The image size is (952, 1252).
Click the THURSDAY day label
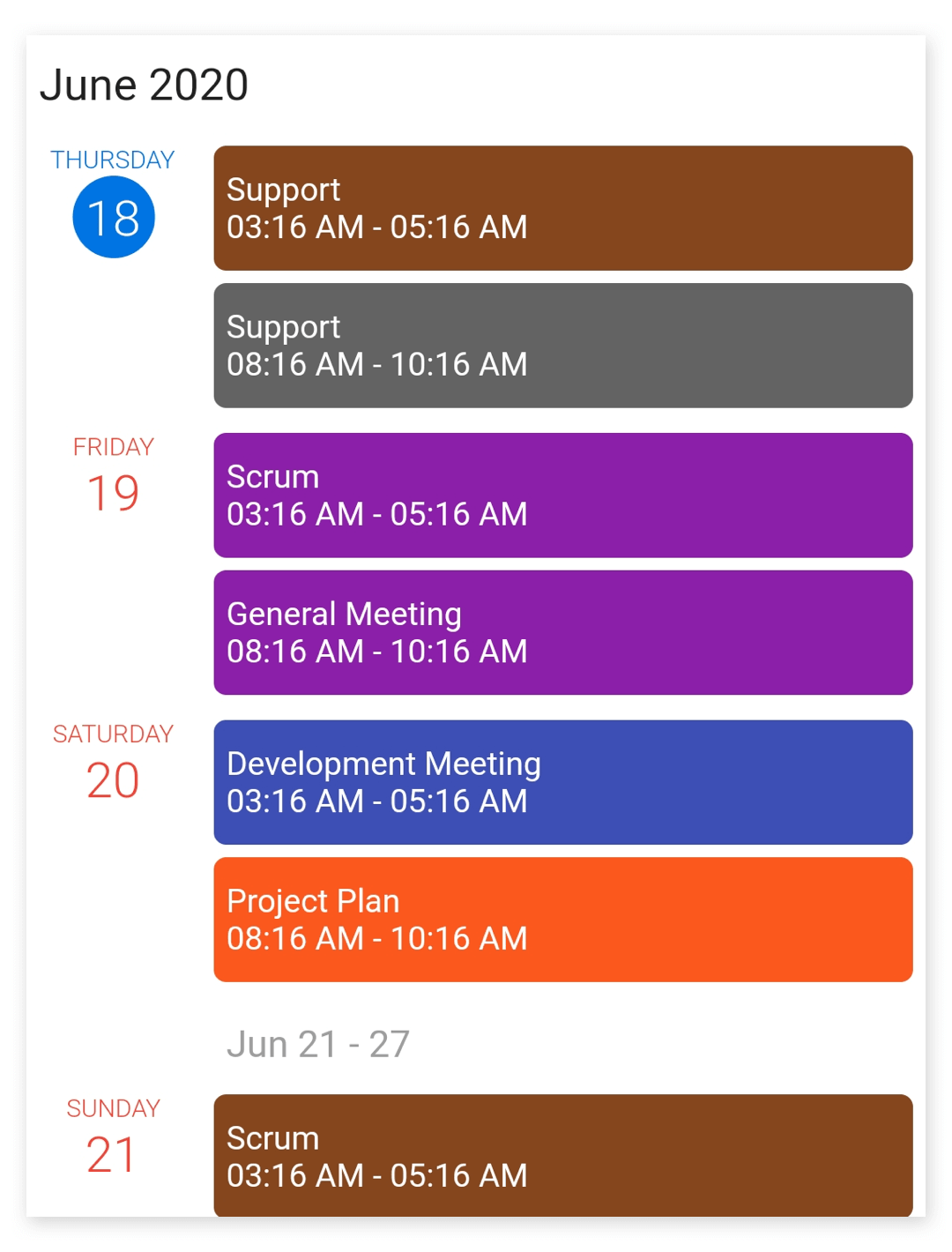pyautogui.click(x=113, y=160)
